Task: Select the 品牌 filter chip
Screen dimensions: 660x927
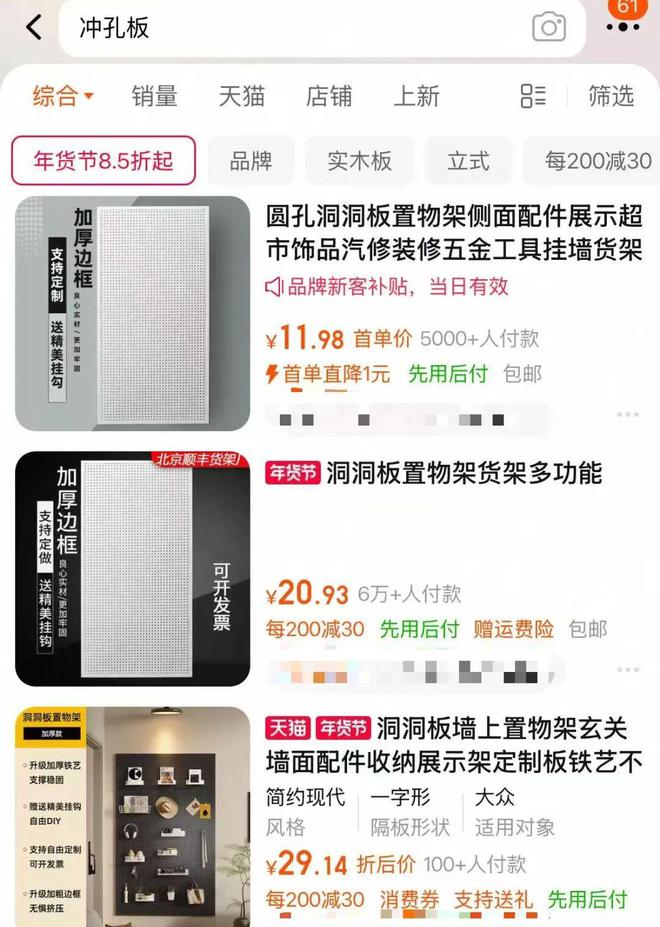Action: point(251,161)
